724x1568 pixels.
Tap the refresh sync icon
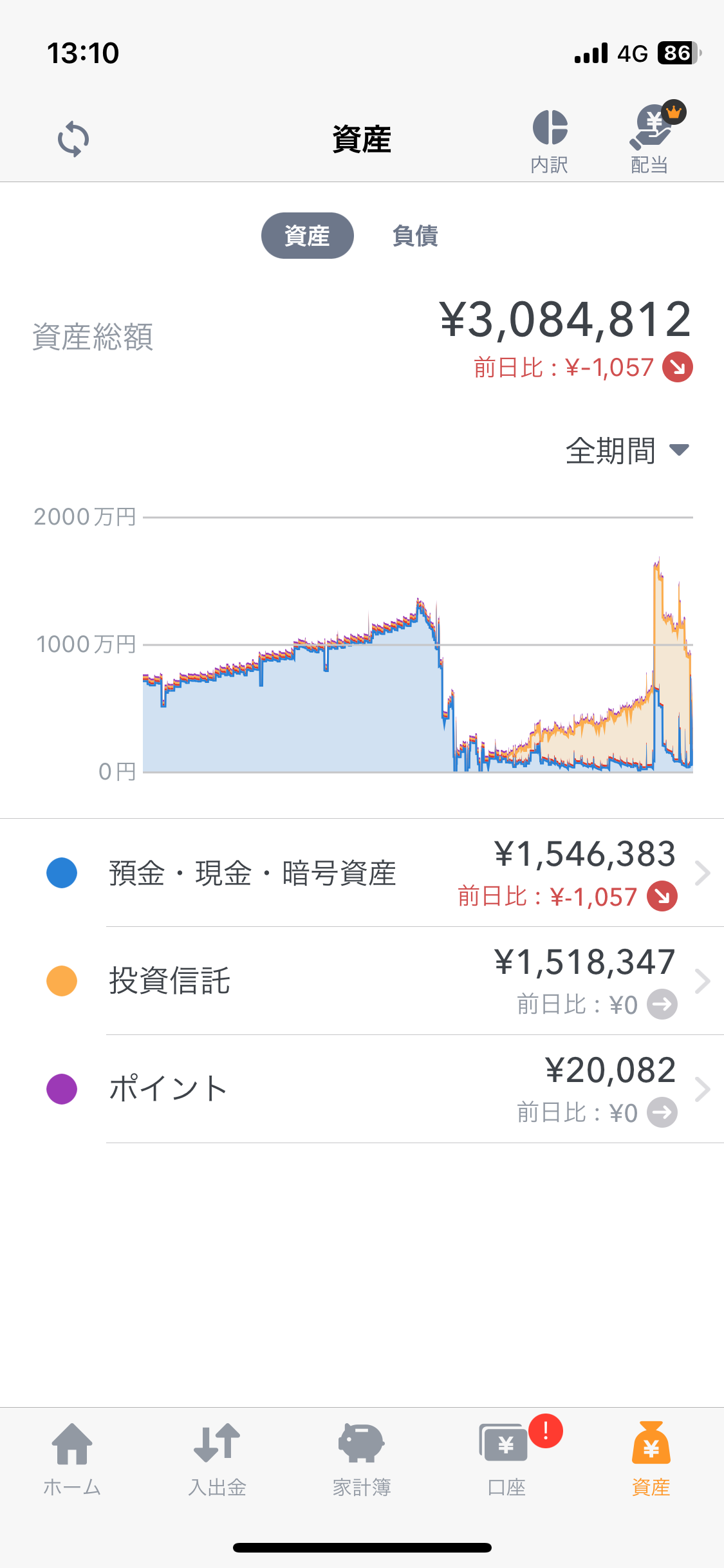(73, 138)
